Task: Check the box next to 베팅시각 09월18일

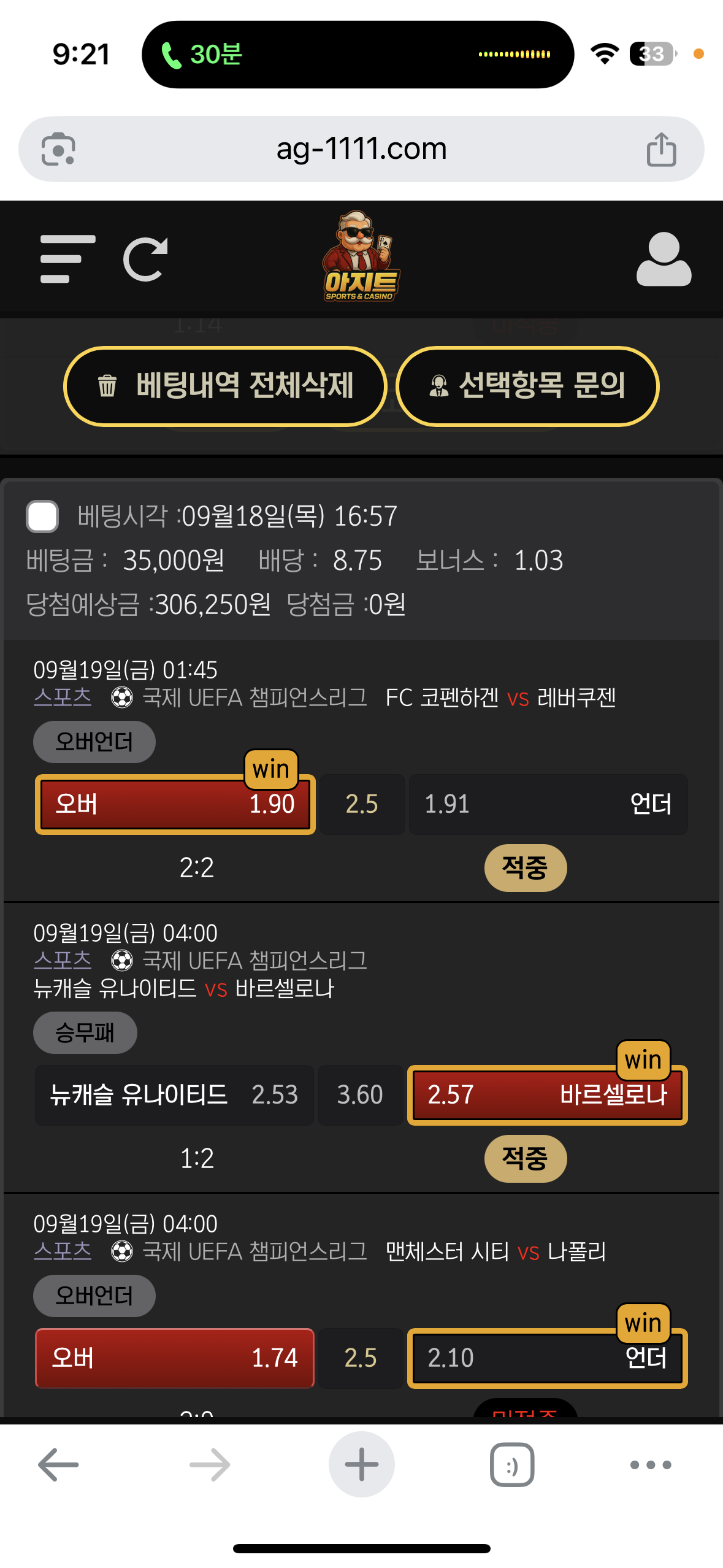Action: 42,516
